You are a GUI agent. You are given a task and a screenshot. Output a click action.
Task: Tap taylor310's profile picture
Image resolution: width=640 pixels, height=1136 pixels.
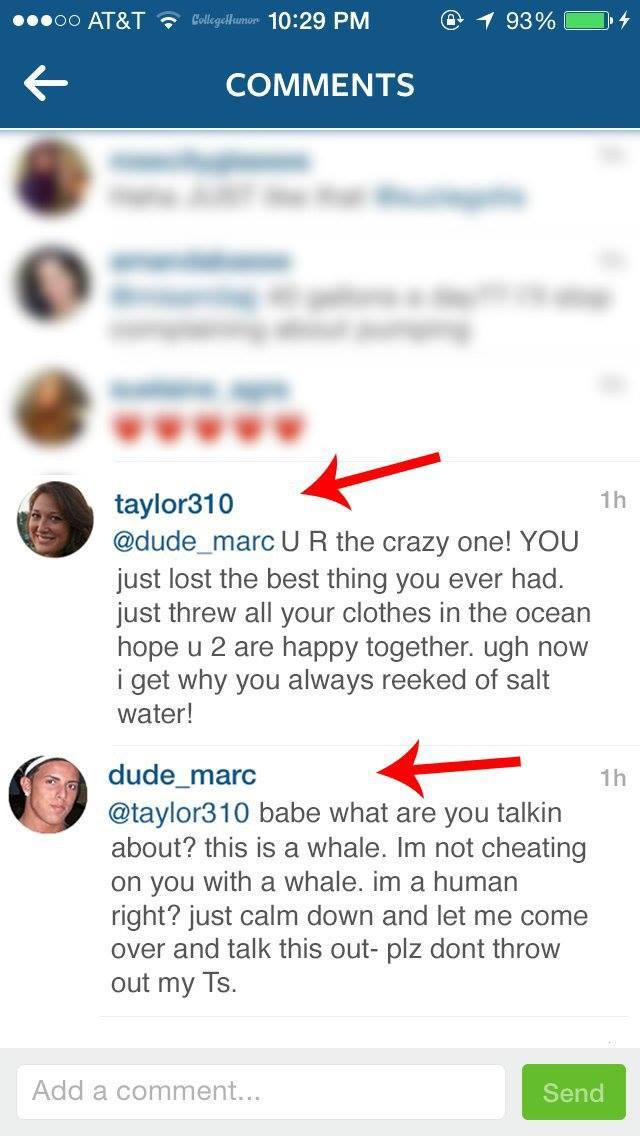(x=56, y=518)
